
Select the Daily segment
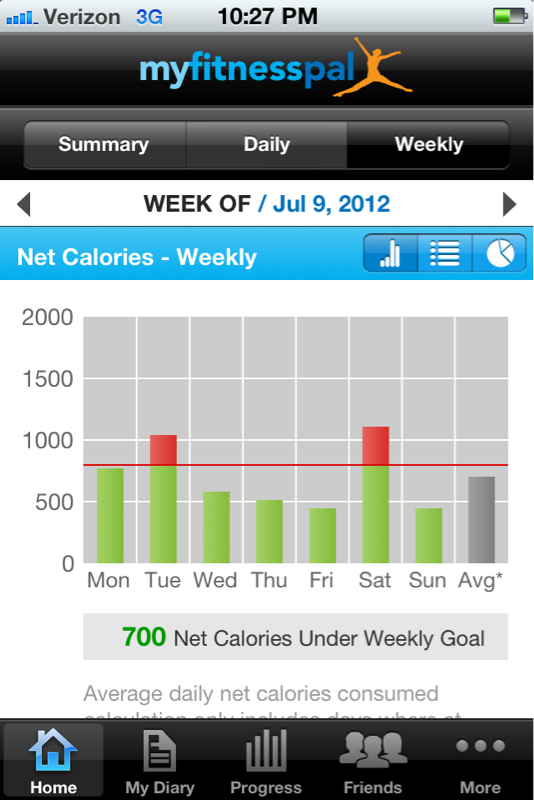click(x=267, y=144)
